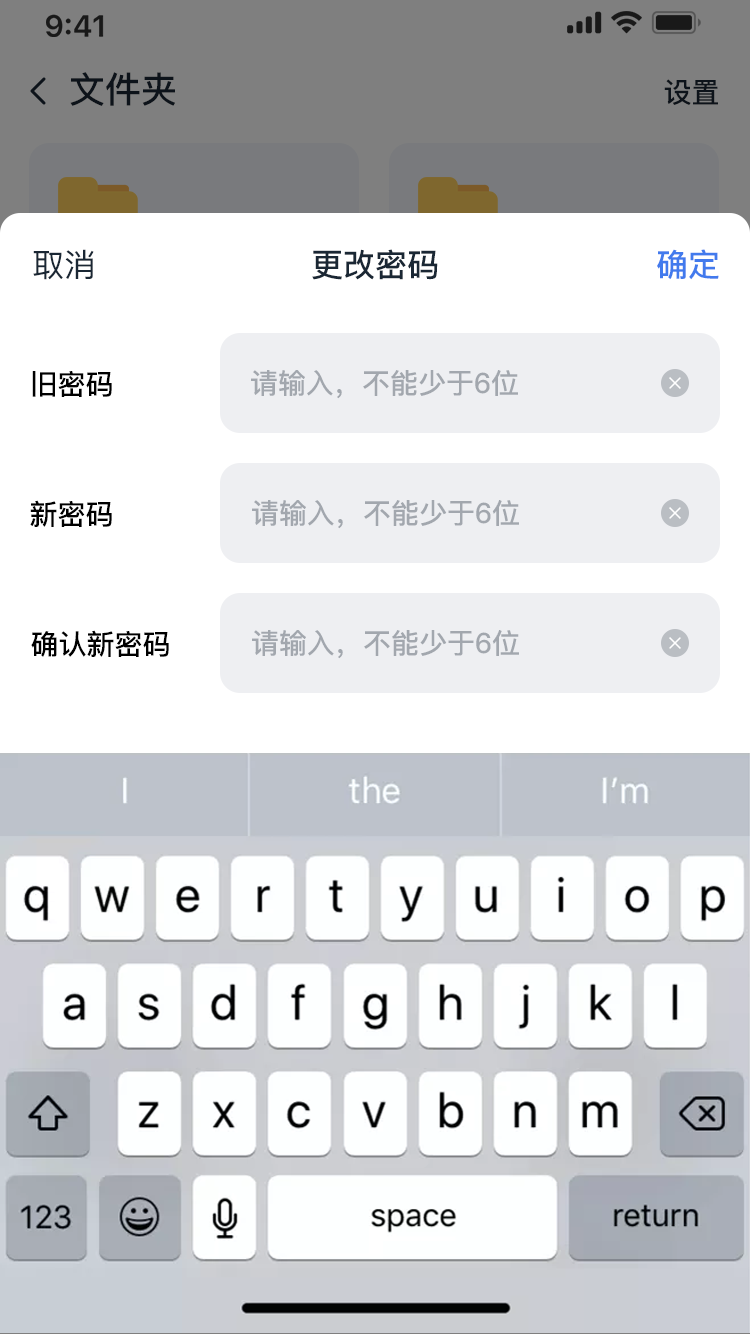Viewport: 750px width, 1334px height.
Task: Clear the 确认新密码 field with its X icon
Action: (675, 643)
